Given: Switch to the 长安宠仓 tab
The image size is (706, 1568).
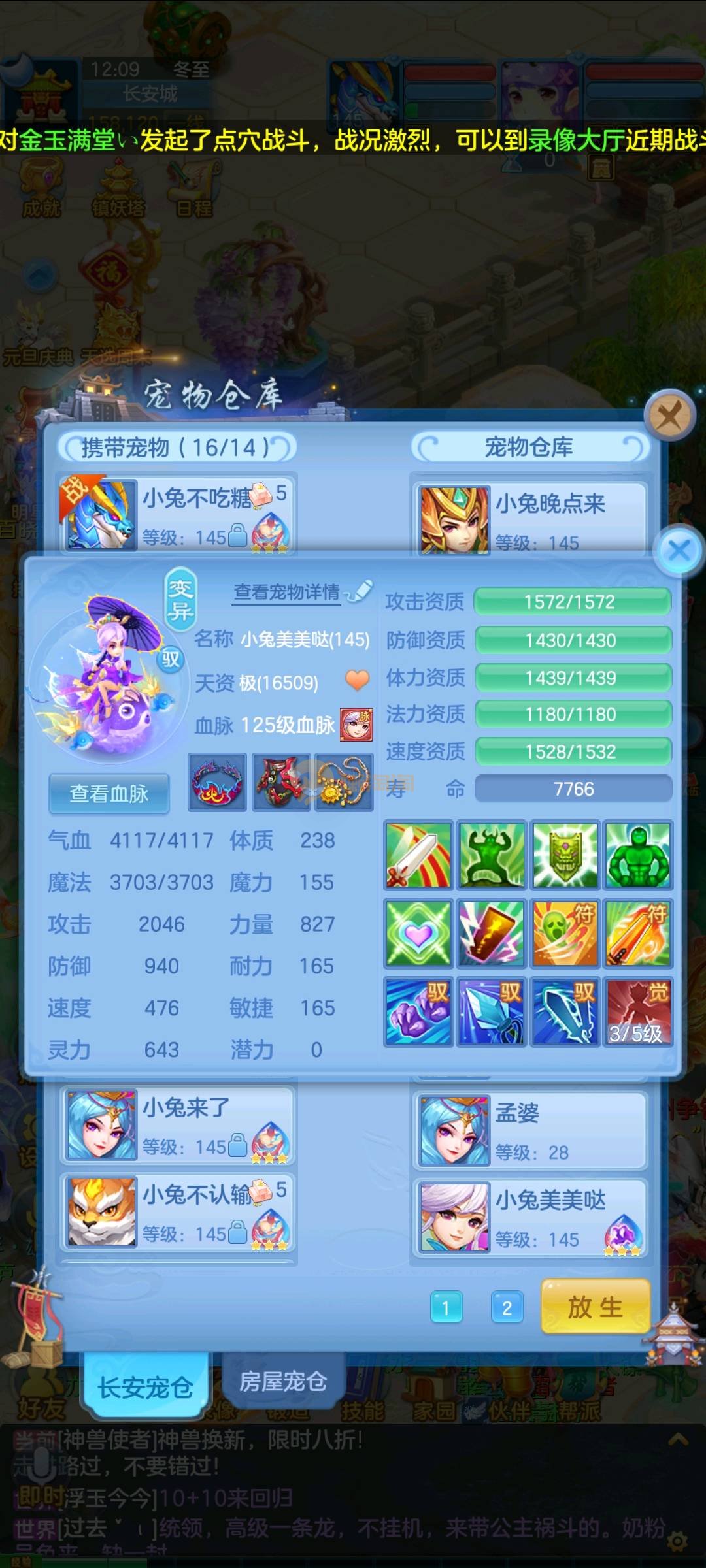Looking at the screenshot, I should (x=145, y=1387).
